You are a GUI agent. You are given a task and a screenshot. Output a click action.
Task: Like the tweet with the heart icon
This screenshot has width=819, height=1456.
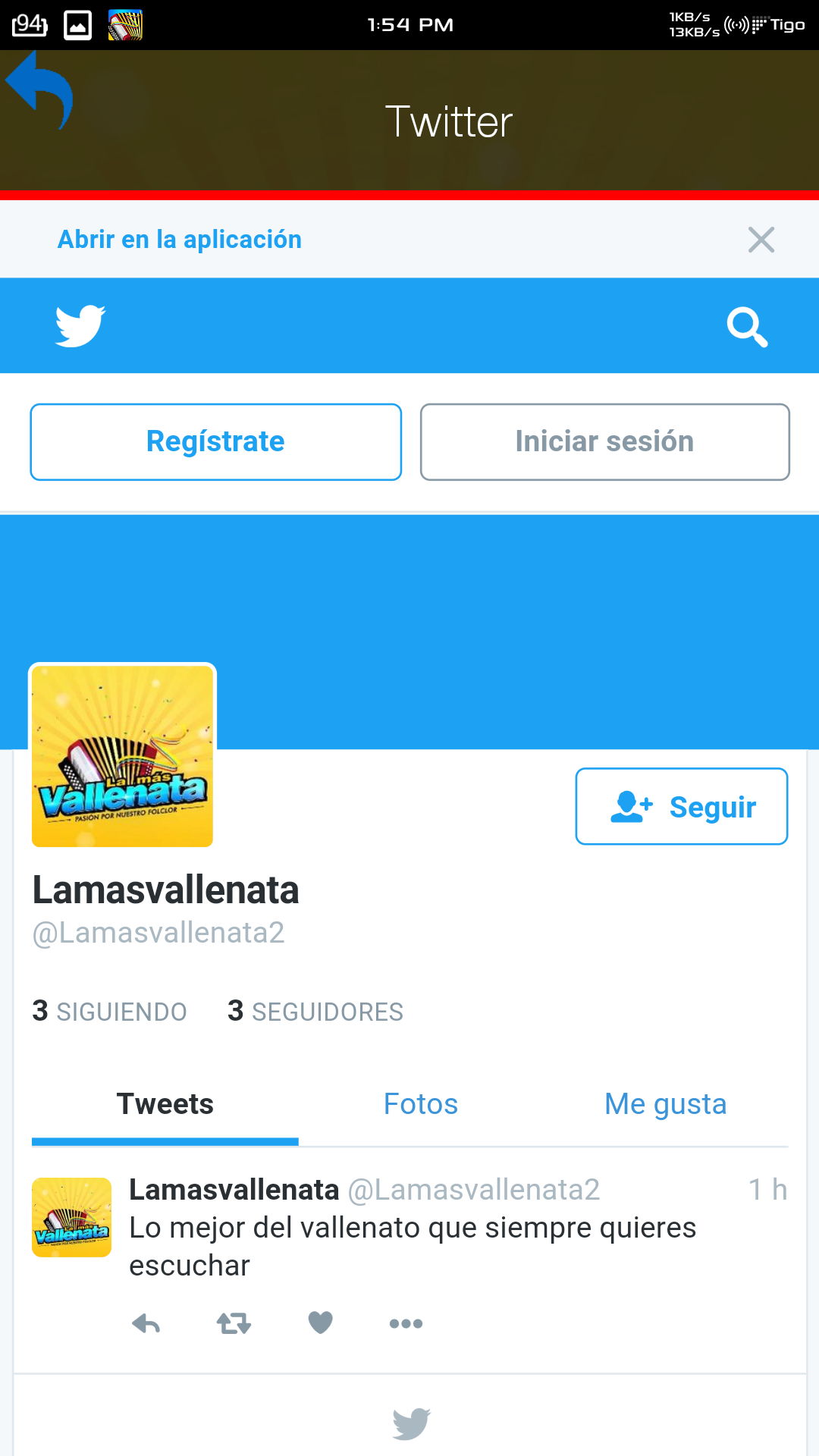click(321, 1323)
